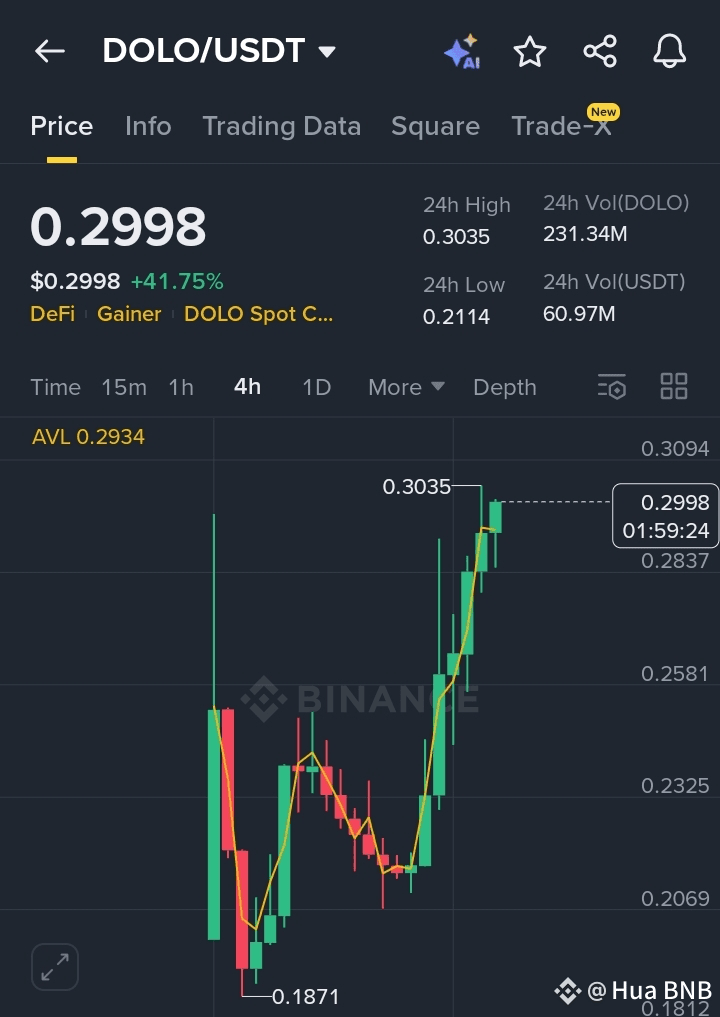This screenshot has height=1017, width=720.
Task: Switch to the Info tab
Action: 148,126
